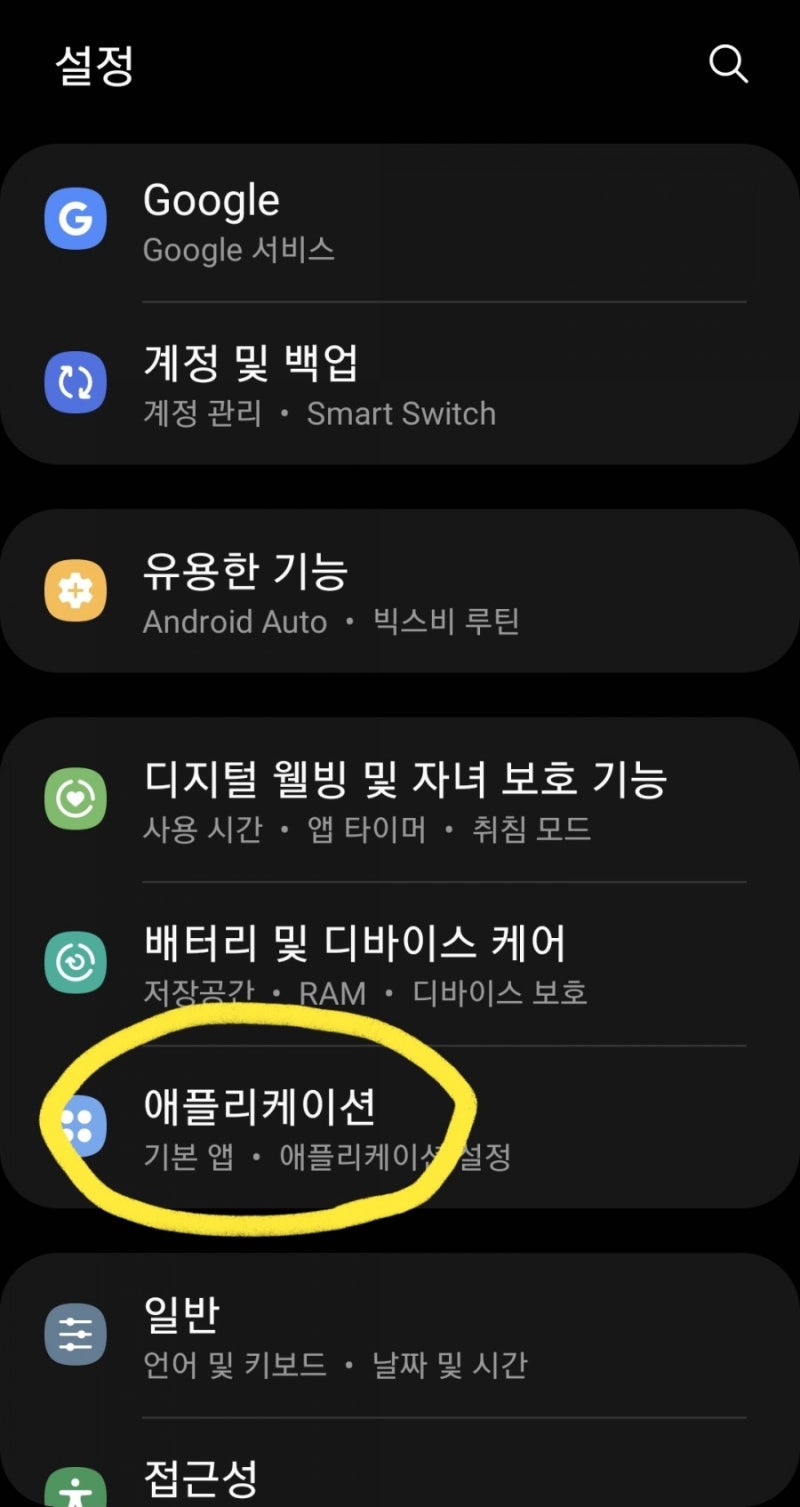
Task: Open the 일반 settings entry
Action: pyautogui.click(x=180, y=1315)
